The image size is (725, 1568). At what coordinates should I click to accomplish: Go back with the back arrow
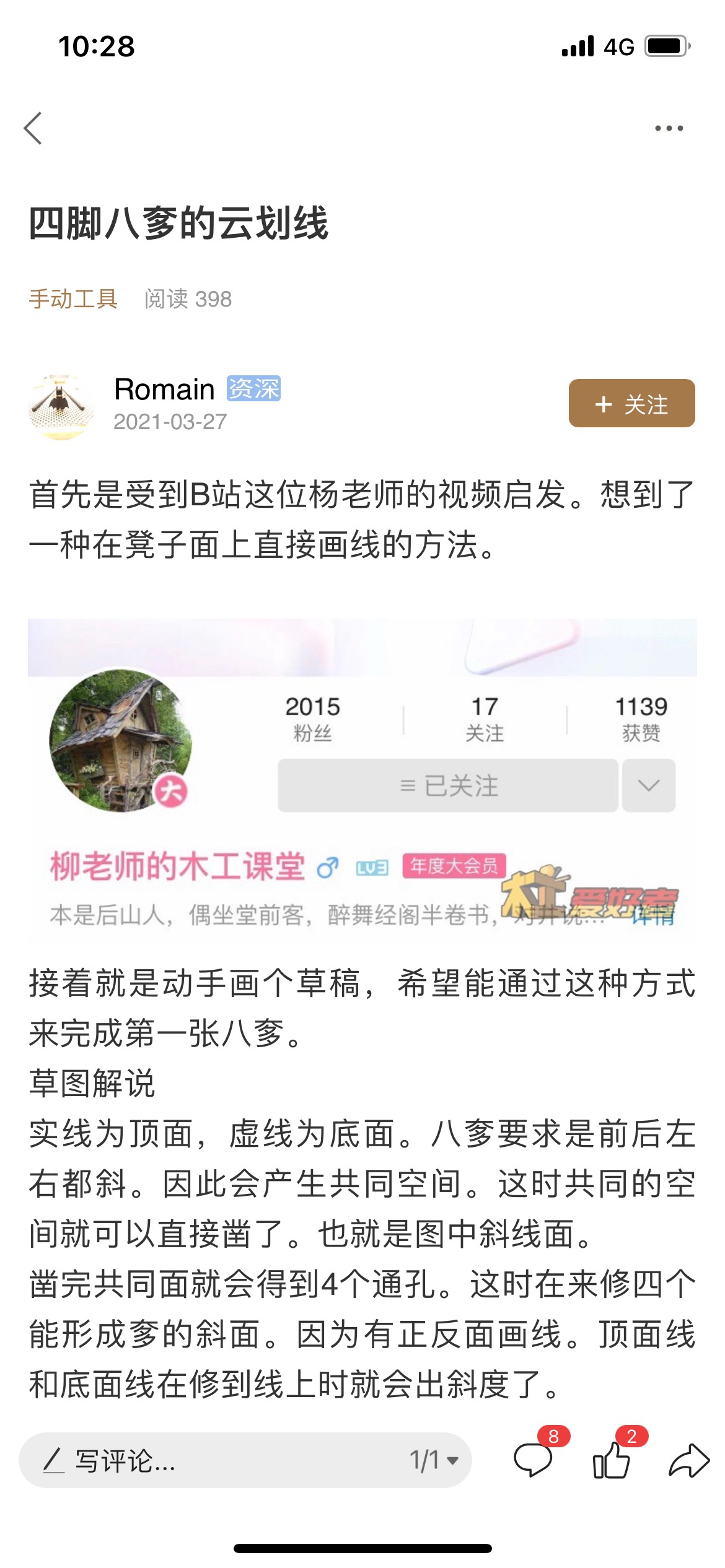33,128
